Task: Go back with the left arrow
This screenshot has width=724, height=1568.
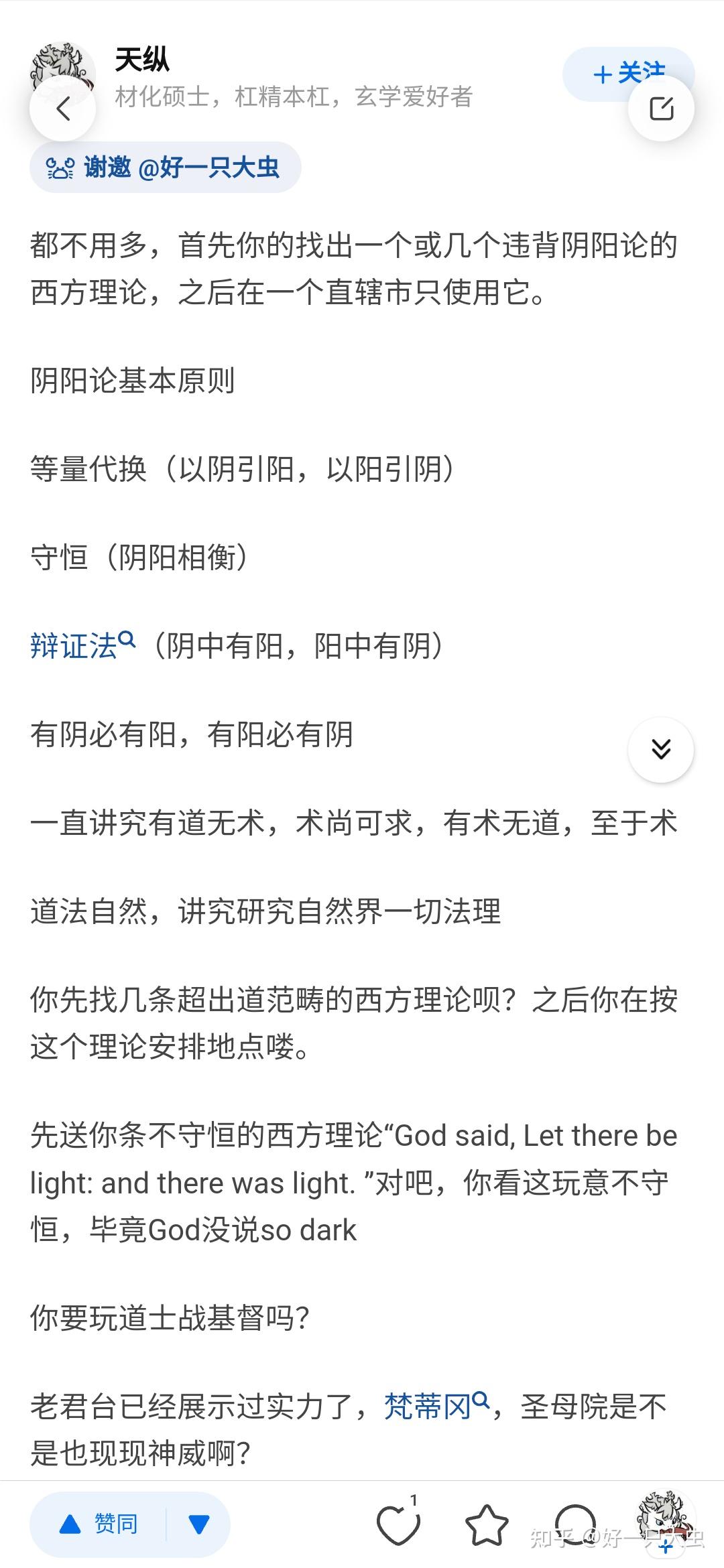Action: [x=63, y=109]
